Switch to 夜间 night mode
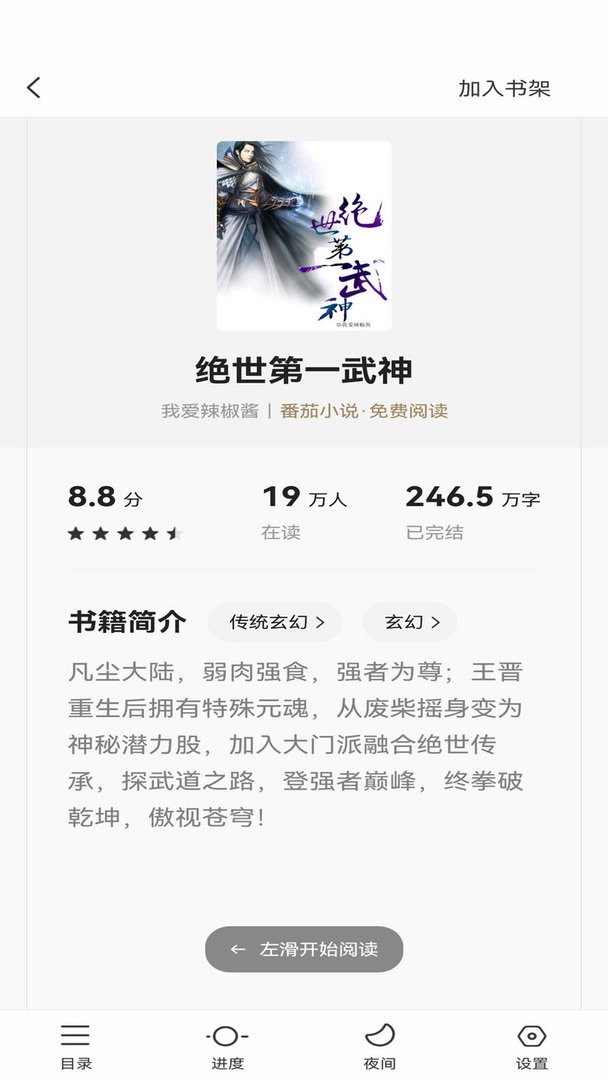Viewport: 608px width, 1080px height. [380, 1046]
